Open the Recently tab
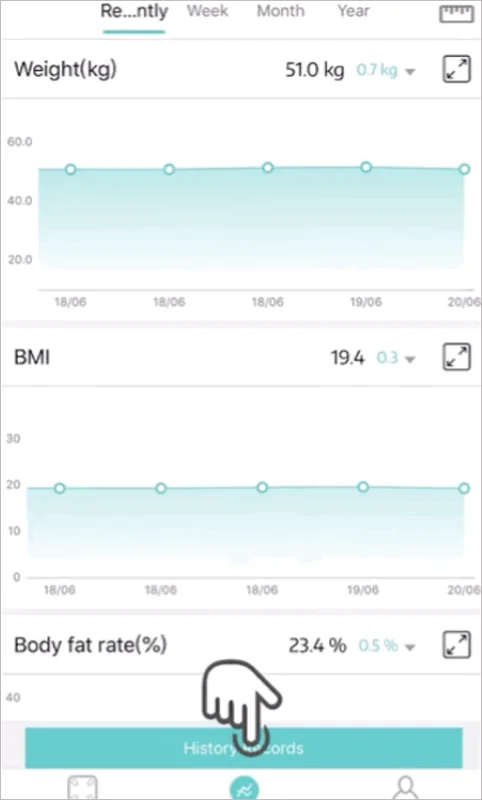The image size is (482, 800). tap(134, 12)
